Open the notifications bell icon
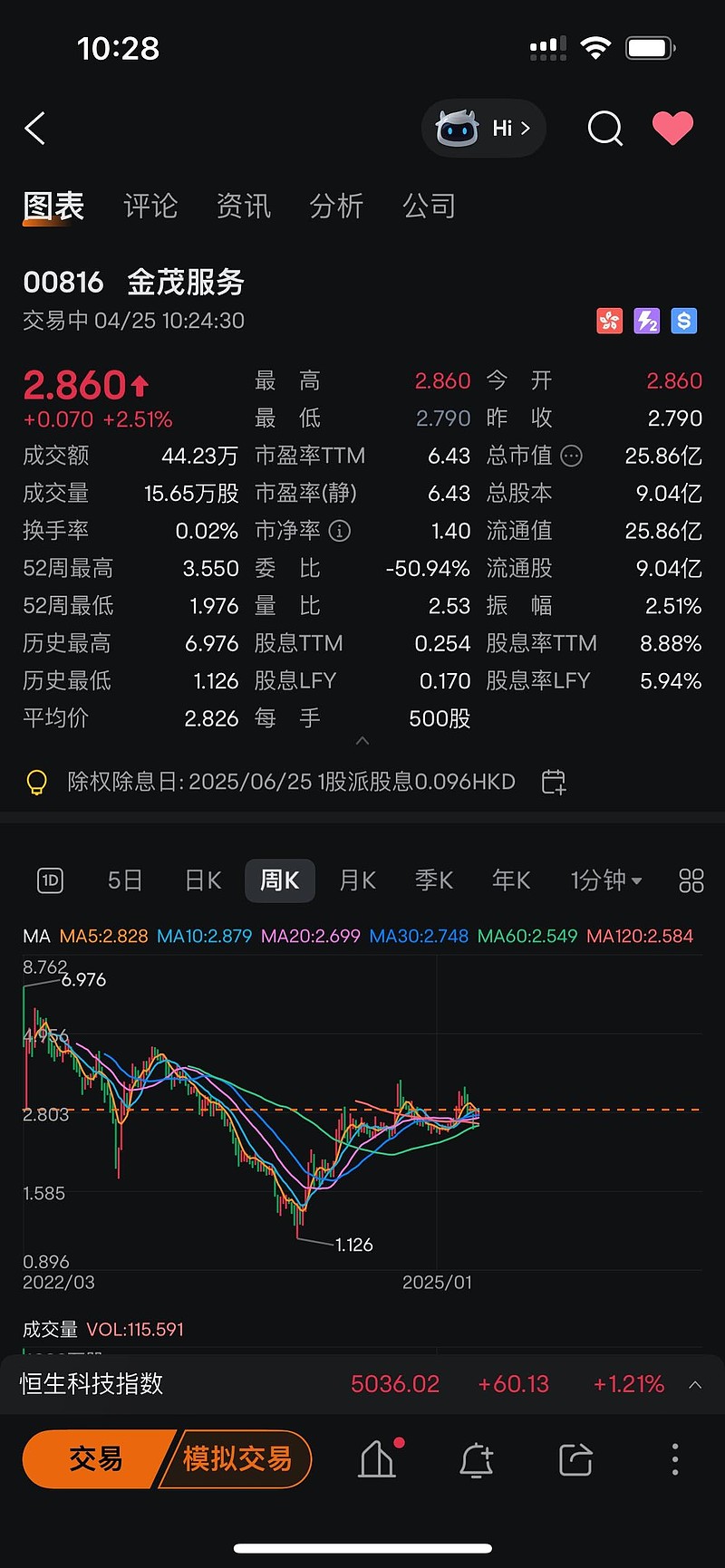This screenshot has width=725, height=1568. pos(477,1459)
